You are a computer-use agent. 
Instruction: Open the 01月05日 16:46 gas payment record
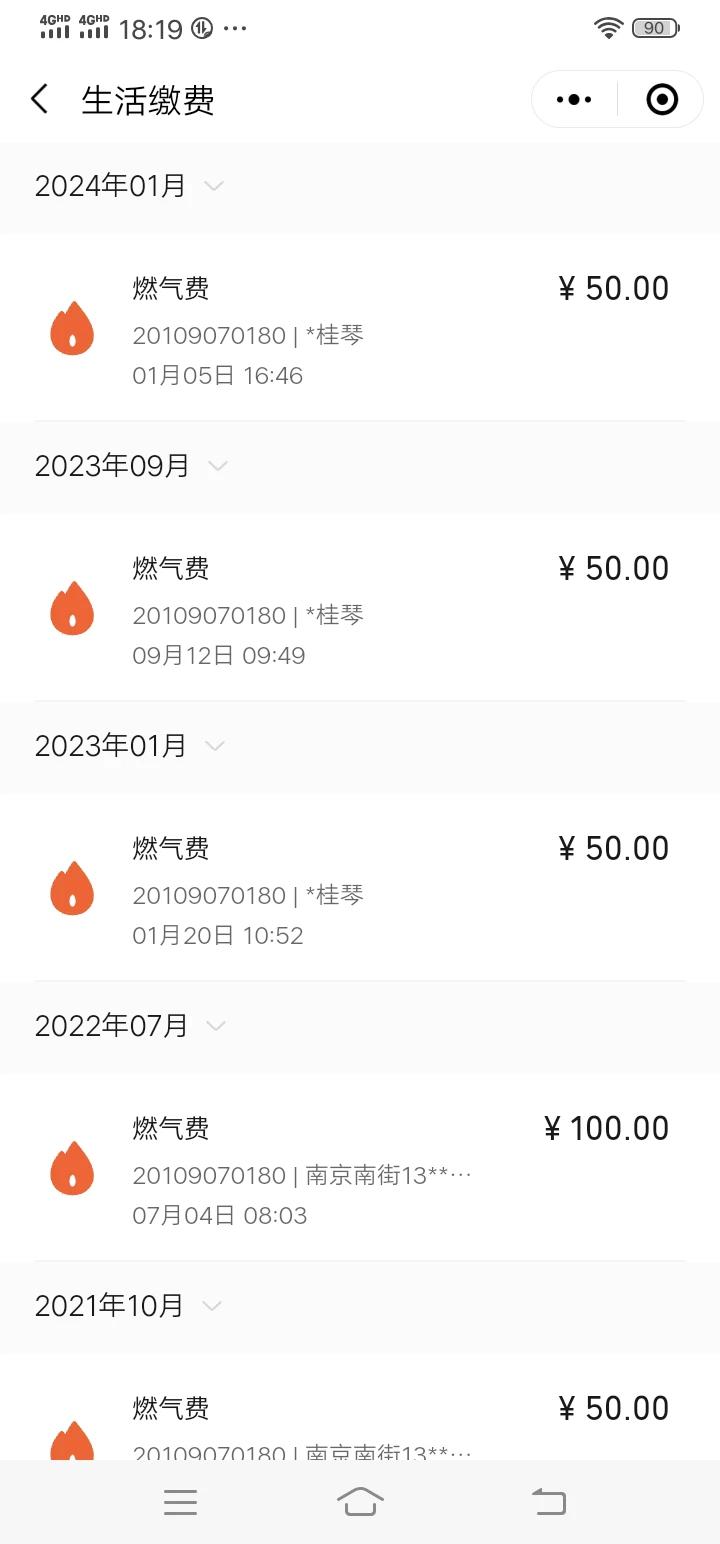tap(360, 328)
